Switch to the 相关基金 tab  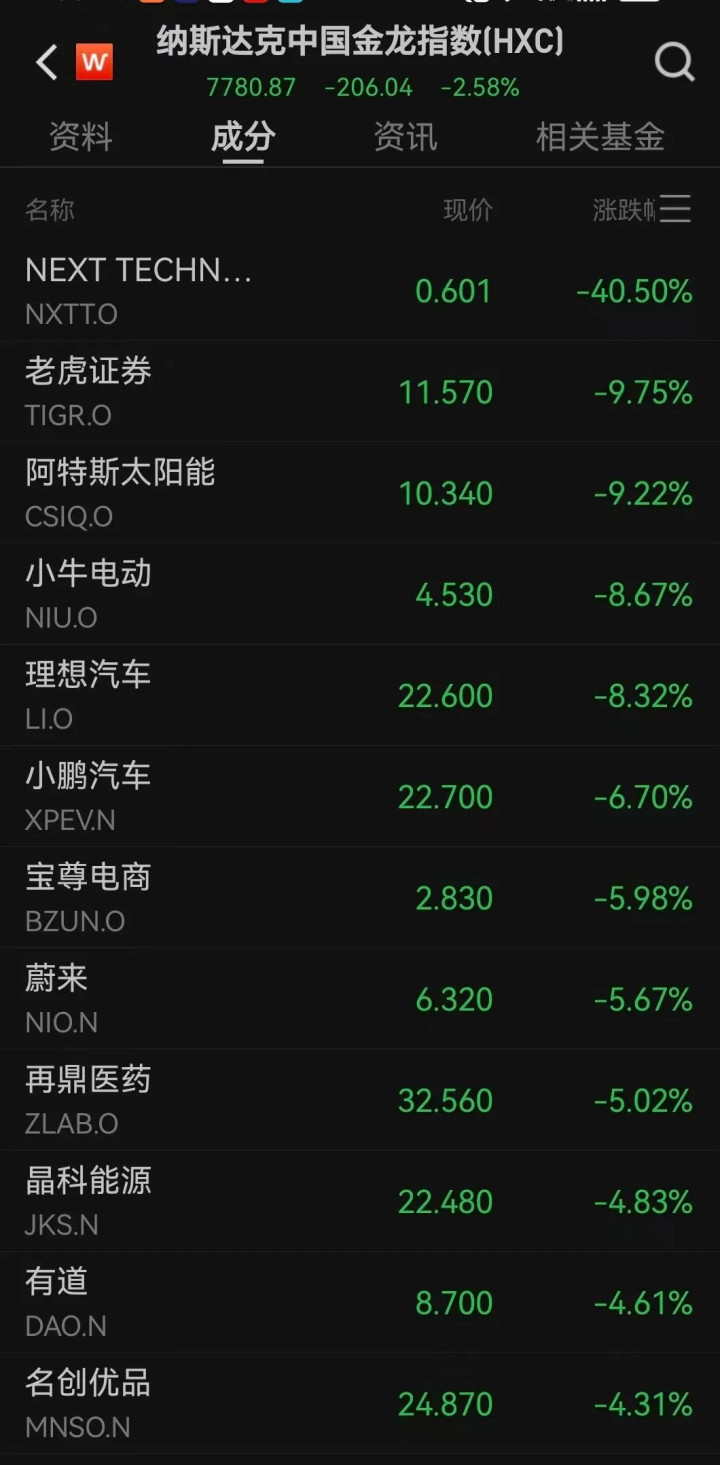[x=600, y=136]
